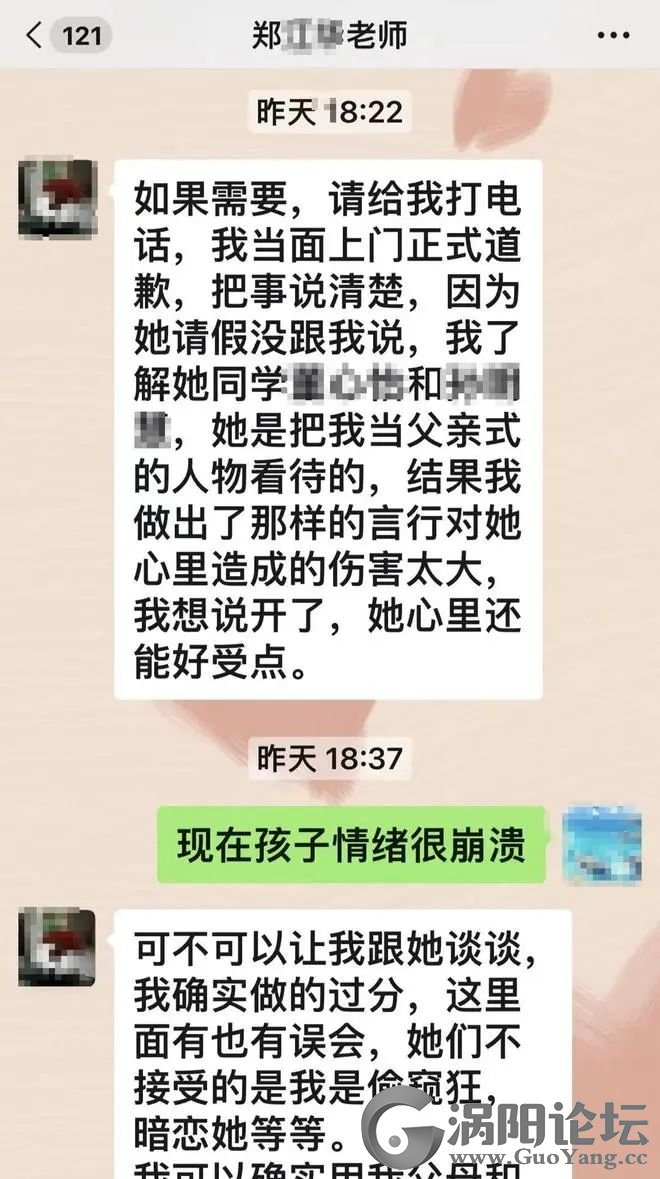The height and width of the screenshot is (1179, 660).
Task: Tap the teacher's avatar beside the last message
Action: tap(57, 946)
